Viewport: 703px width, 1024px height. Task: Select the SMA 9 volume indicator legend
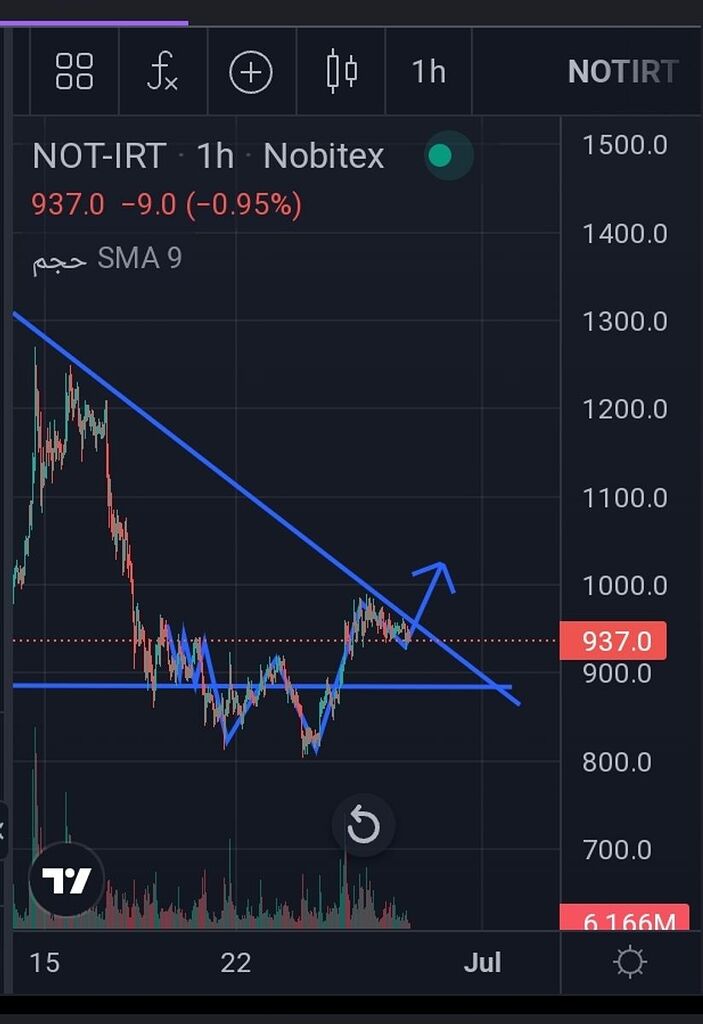pyautogui.click(x=107, y=259)
